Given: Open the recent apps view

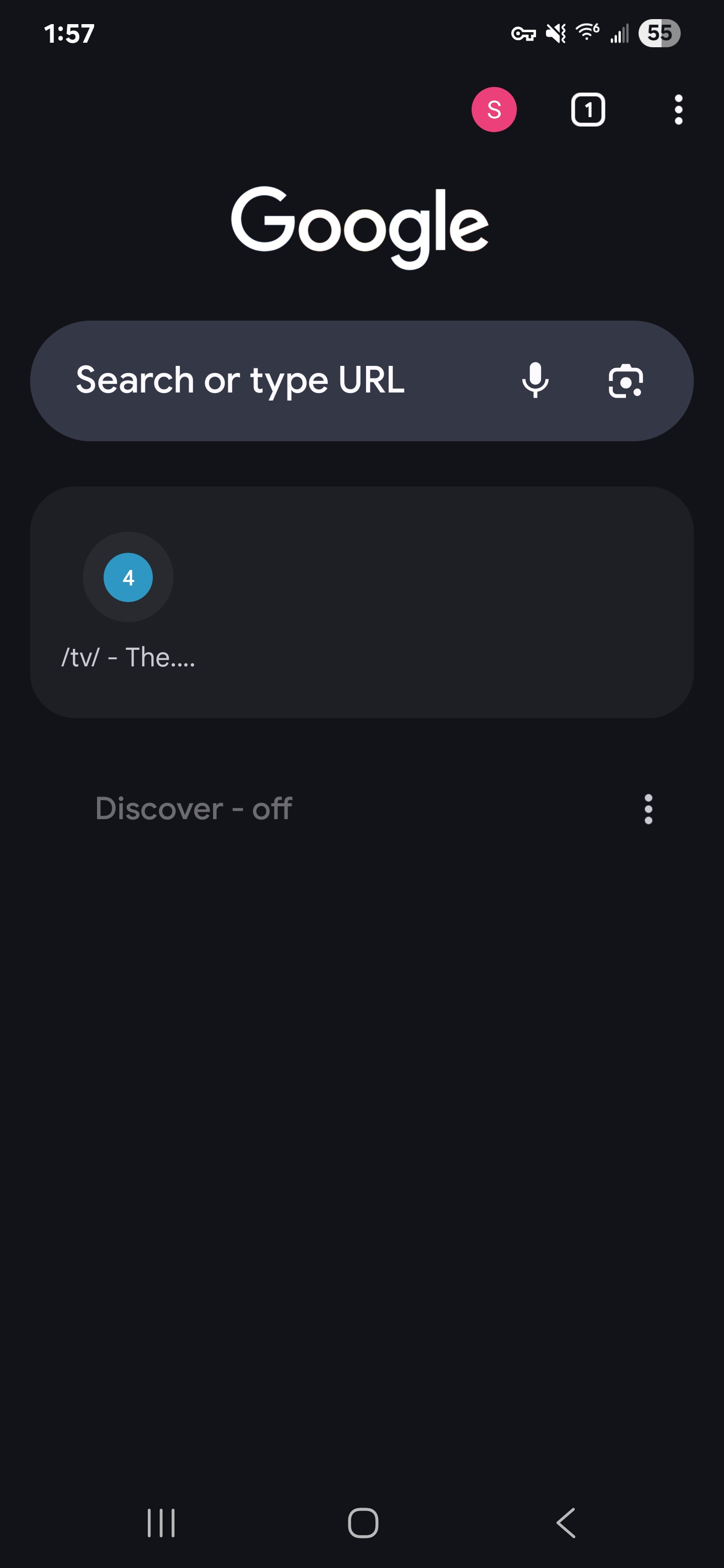Looking at the screenshot, I should [161, 1523].
